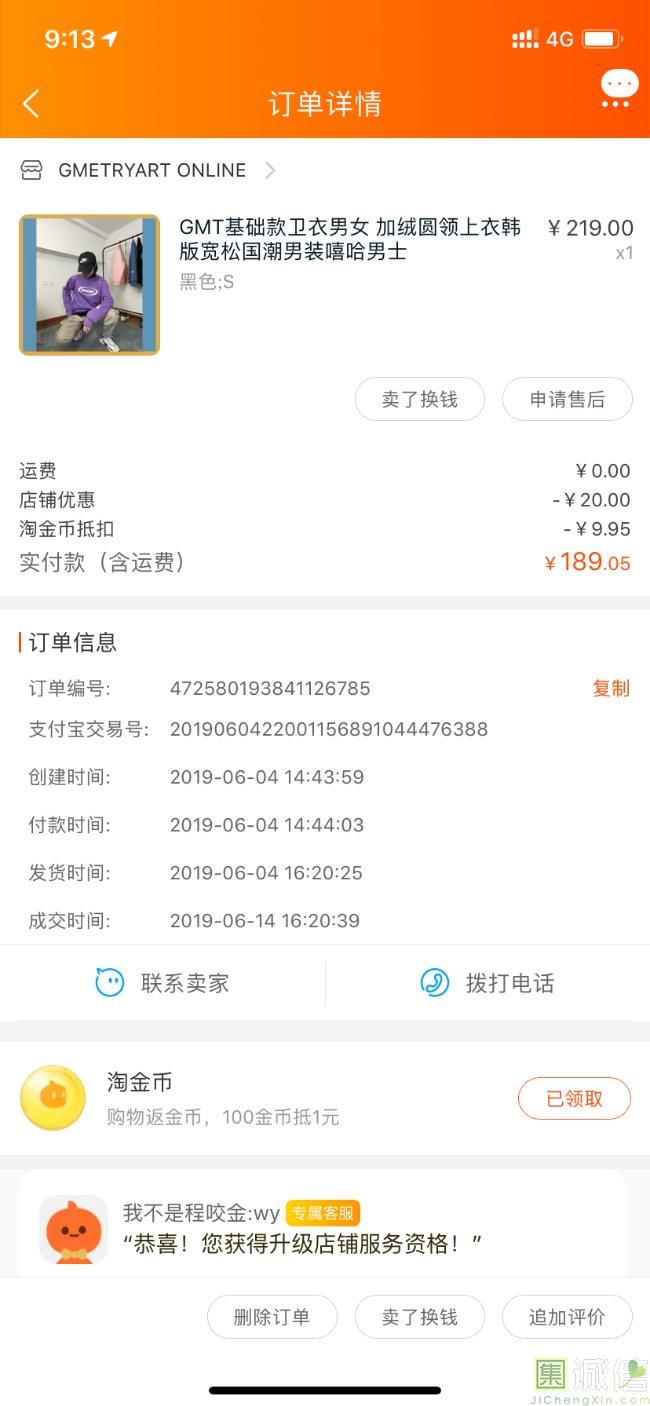This screenshot has height=1406, width=650.
Task: Tap 卖了换钱 in the bottom action bar
Action: pyautogui.click(x=419, y=1317)
